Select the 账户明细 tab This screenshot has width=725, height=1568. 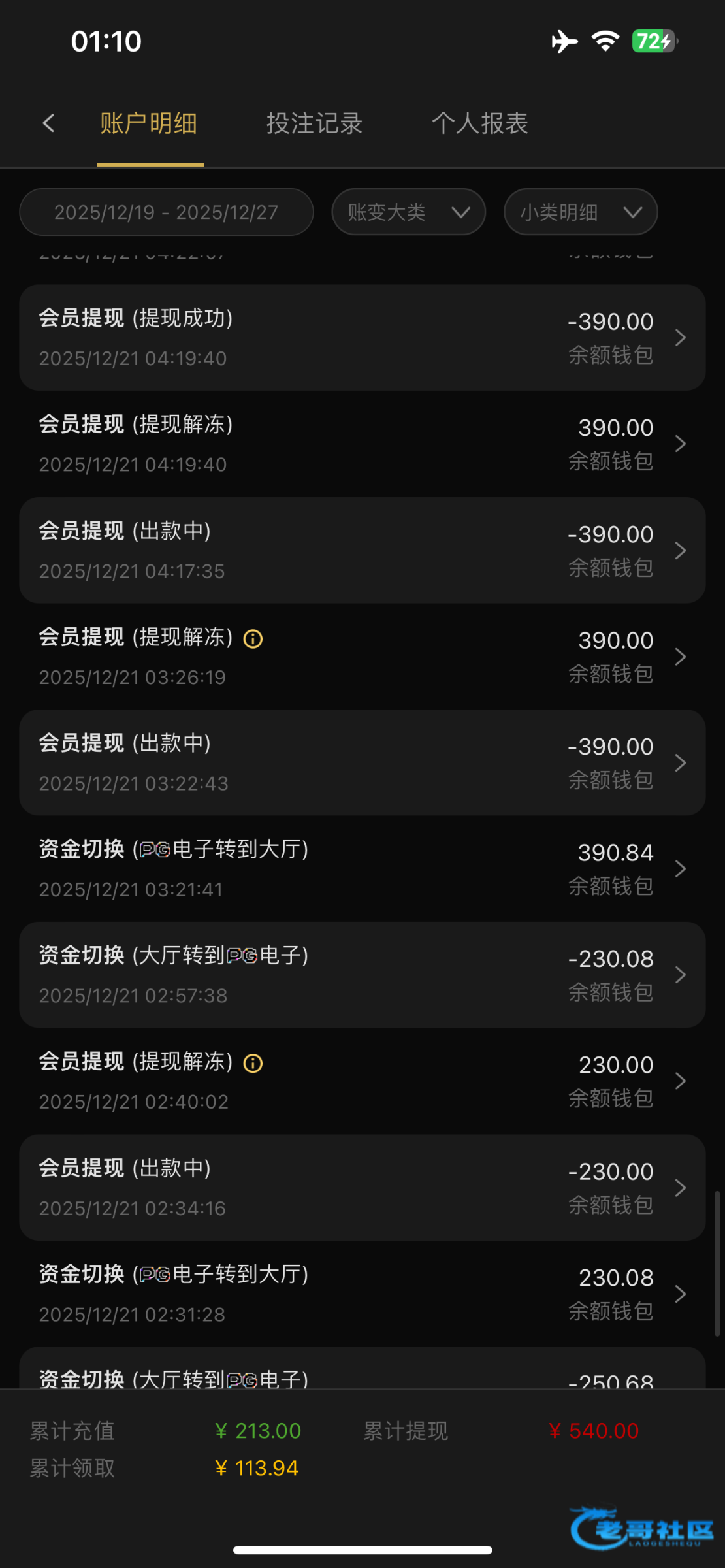click(149, 123)
